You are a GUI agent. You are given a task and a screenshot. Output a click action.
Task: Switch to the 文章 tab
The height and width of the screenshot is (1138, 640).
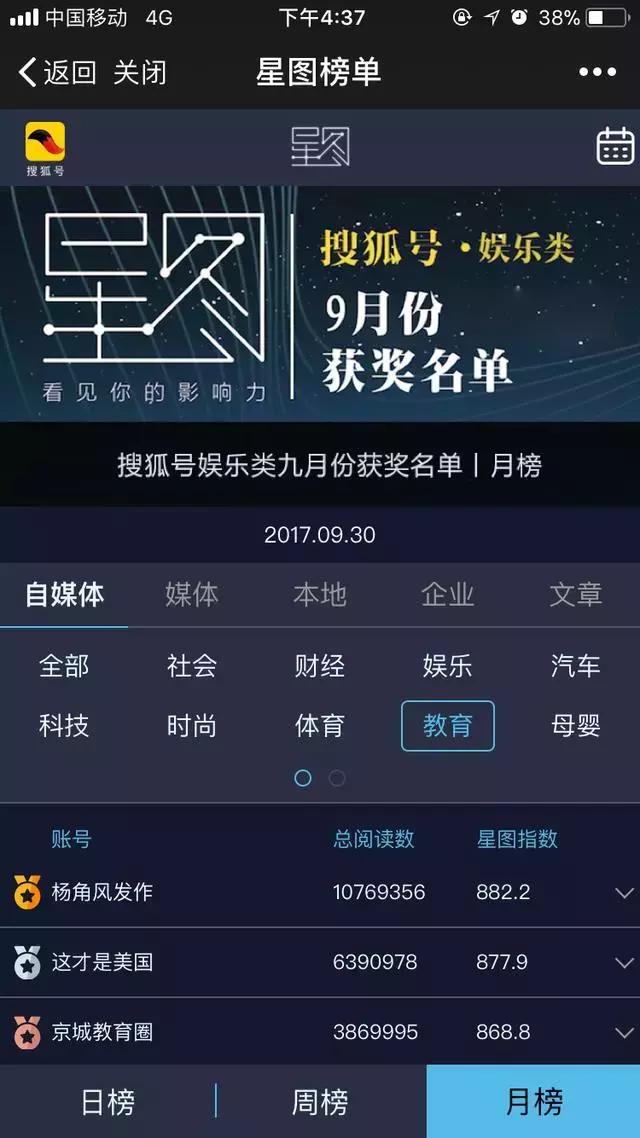click(575, 594)
